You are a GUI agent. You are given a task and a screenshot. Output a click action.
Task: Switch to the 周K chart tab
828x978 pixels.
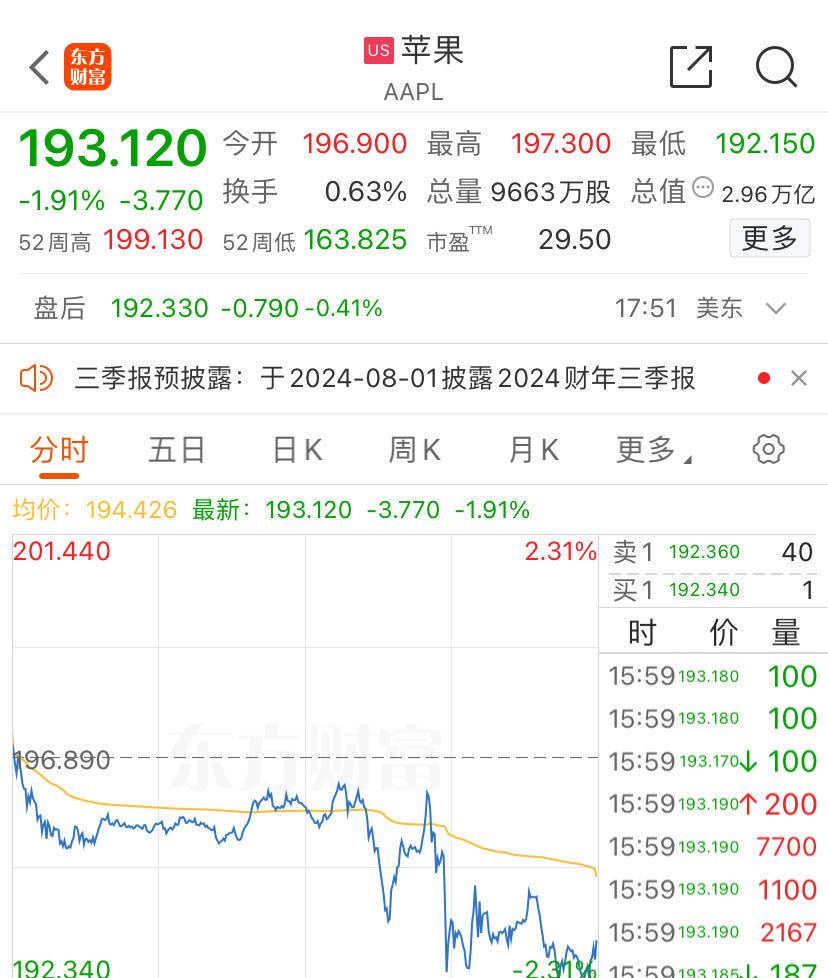pos(414,450)
